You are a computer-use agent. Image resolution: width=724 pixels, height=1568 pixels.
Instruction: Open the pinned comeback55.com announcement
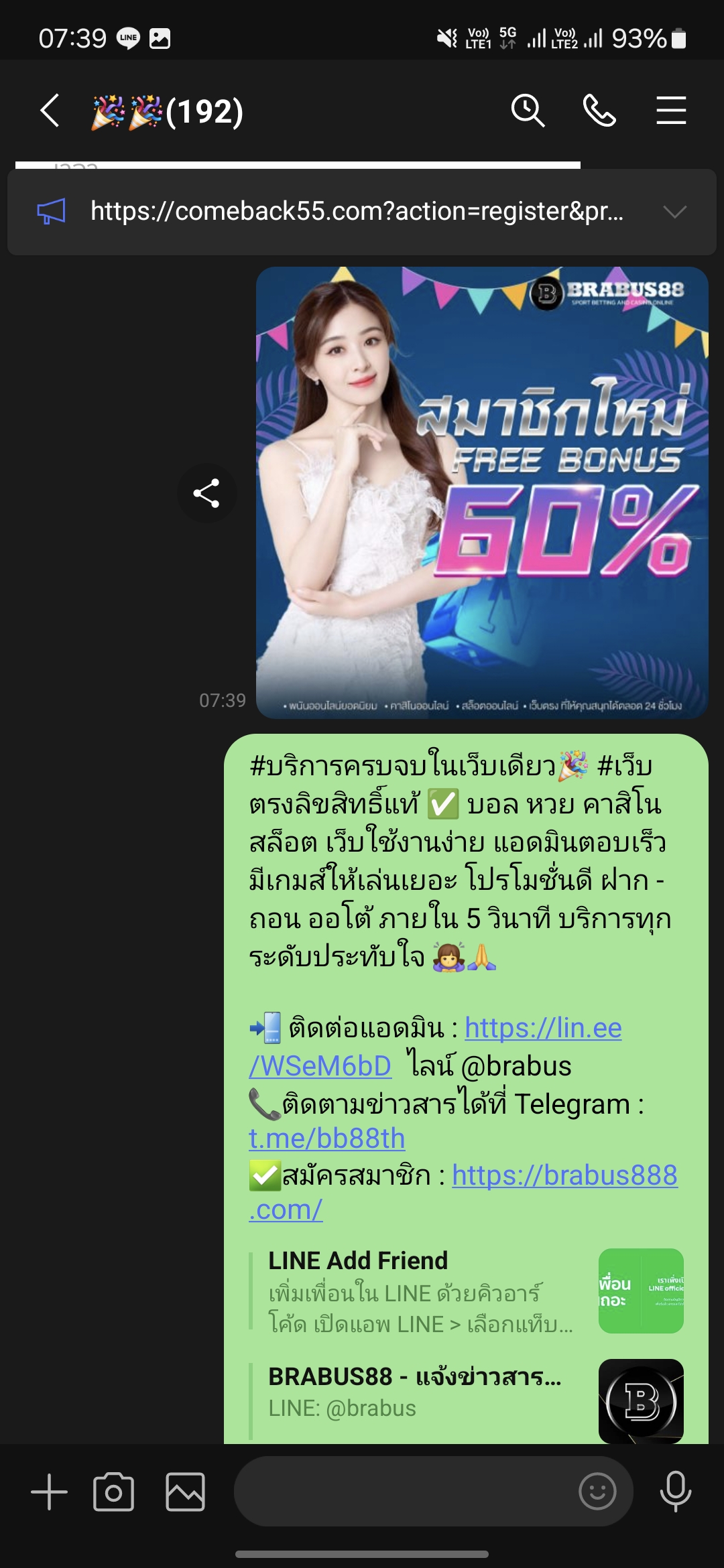pos(355,212)
